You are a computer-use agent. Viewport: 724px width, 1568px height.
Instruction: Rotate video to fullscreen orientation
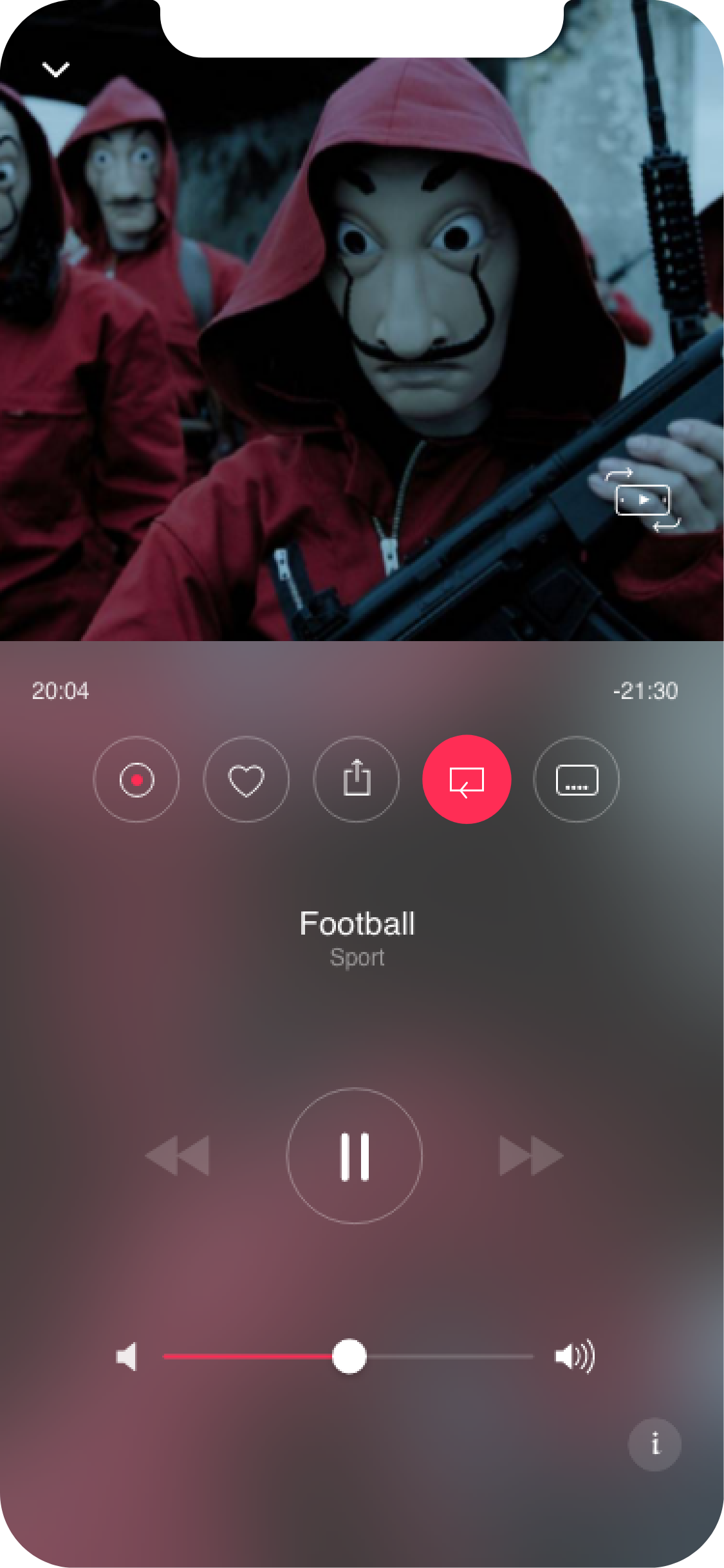click(642, 500)
